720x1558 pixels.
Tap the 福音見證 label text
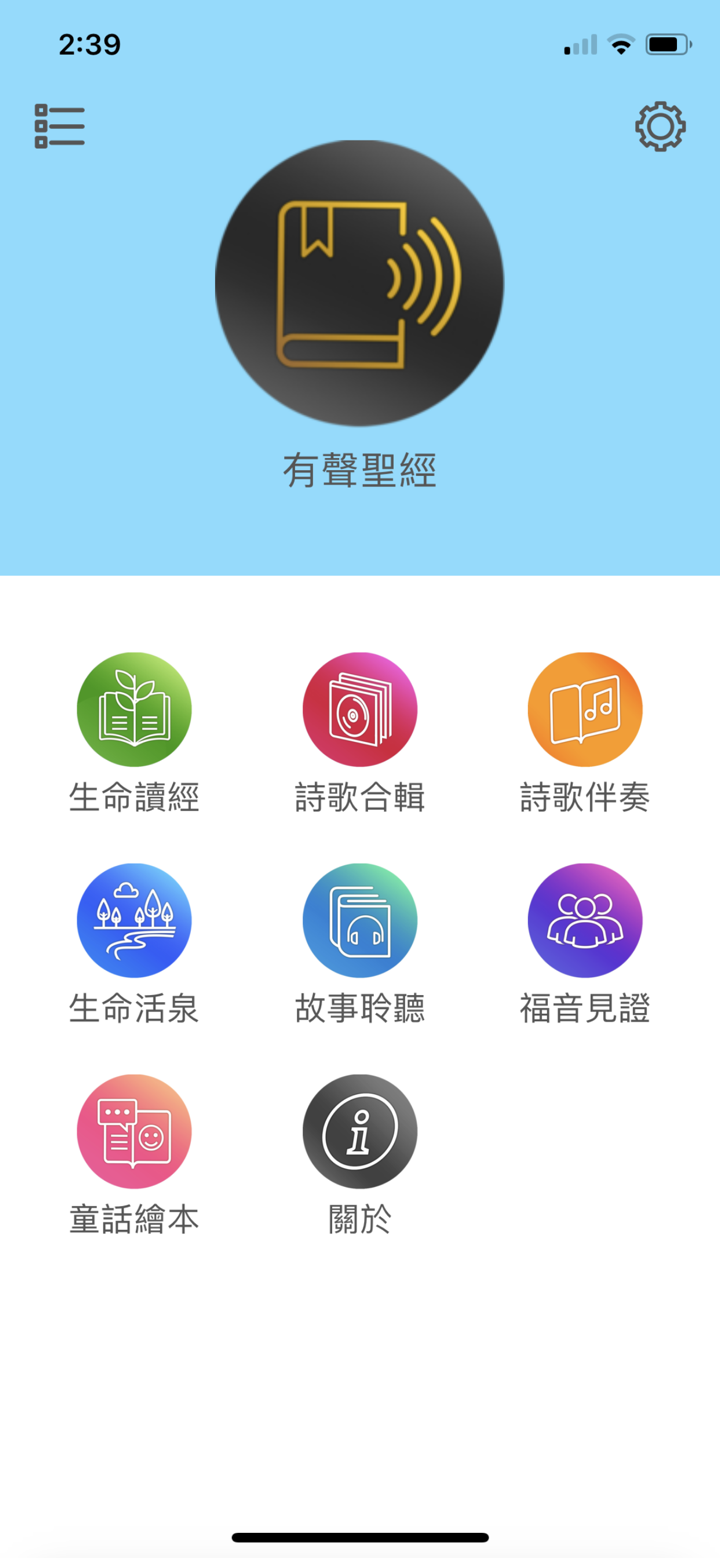585,1010
